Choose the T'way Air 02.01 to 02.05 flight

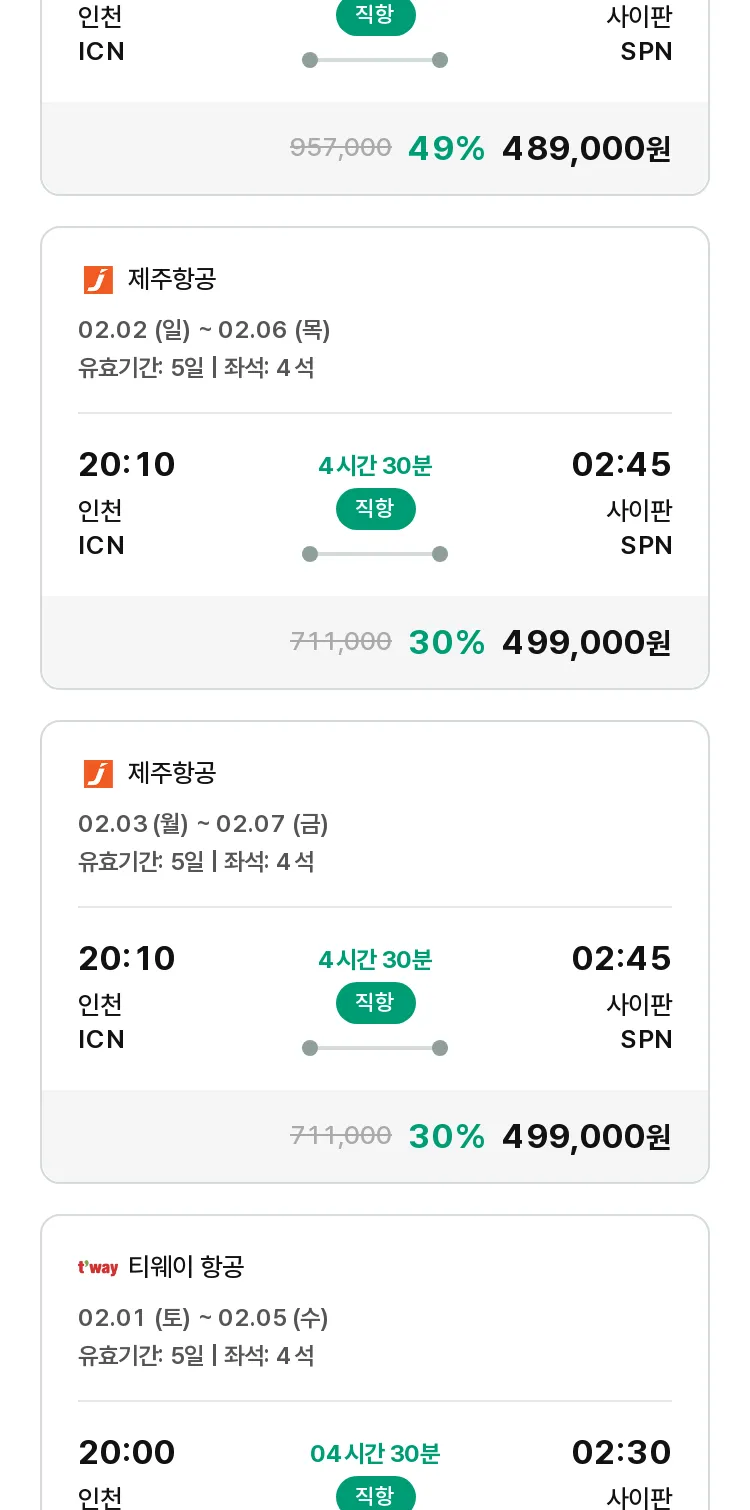(375, 1362)
